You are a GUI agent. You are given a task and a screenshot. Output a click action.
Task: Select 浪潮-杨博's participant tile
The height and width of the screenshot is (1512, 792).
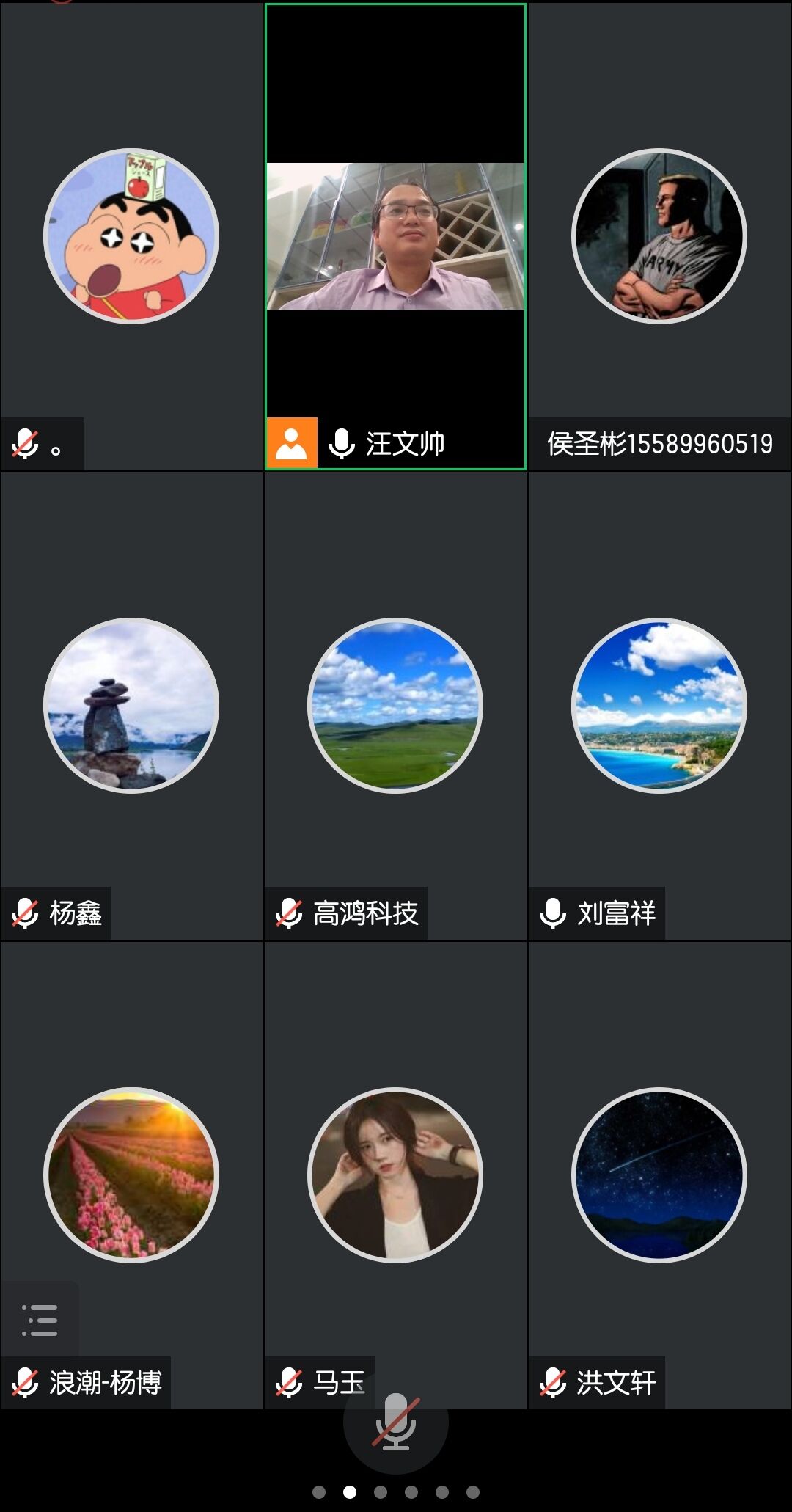coord(131,1175)
